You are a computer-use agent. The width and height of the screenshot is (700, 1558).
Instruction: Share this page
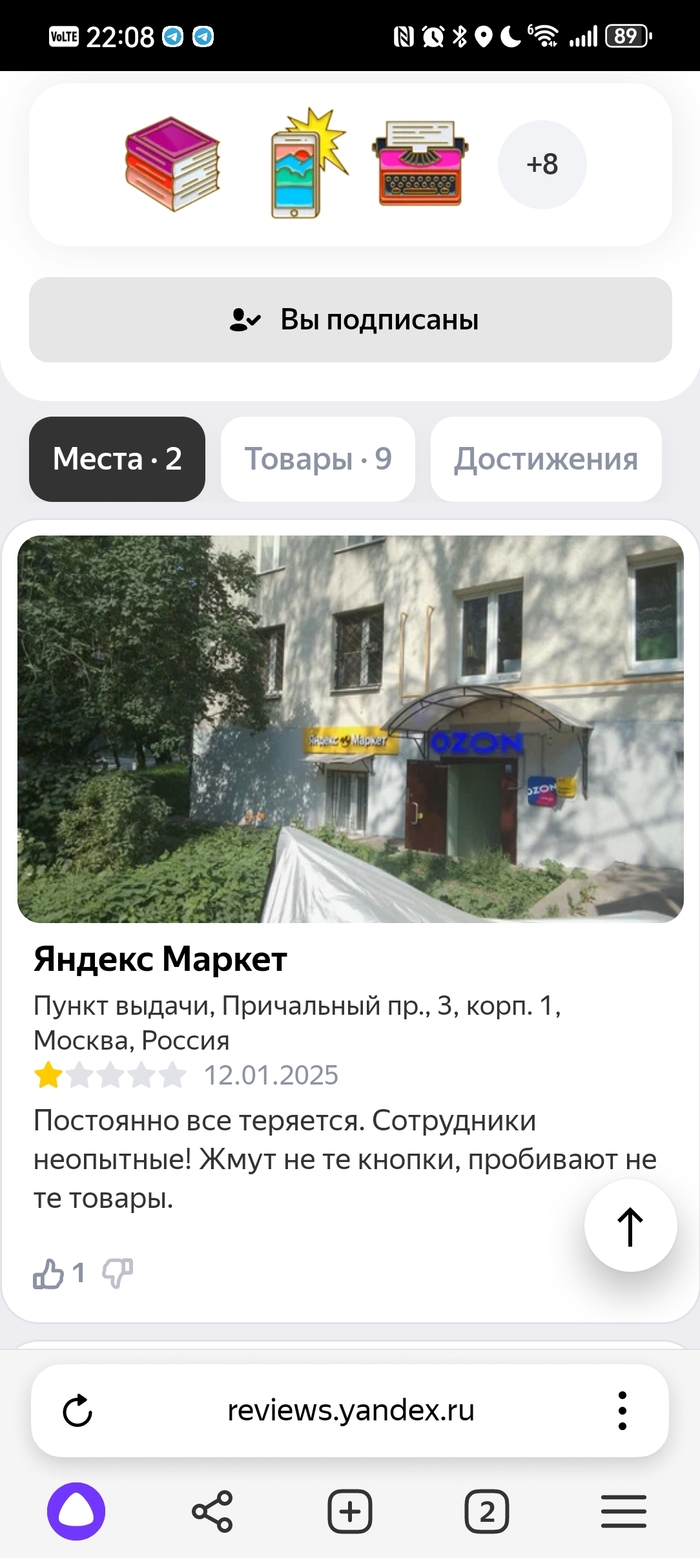click(x=212, y=1511)
